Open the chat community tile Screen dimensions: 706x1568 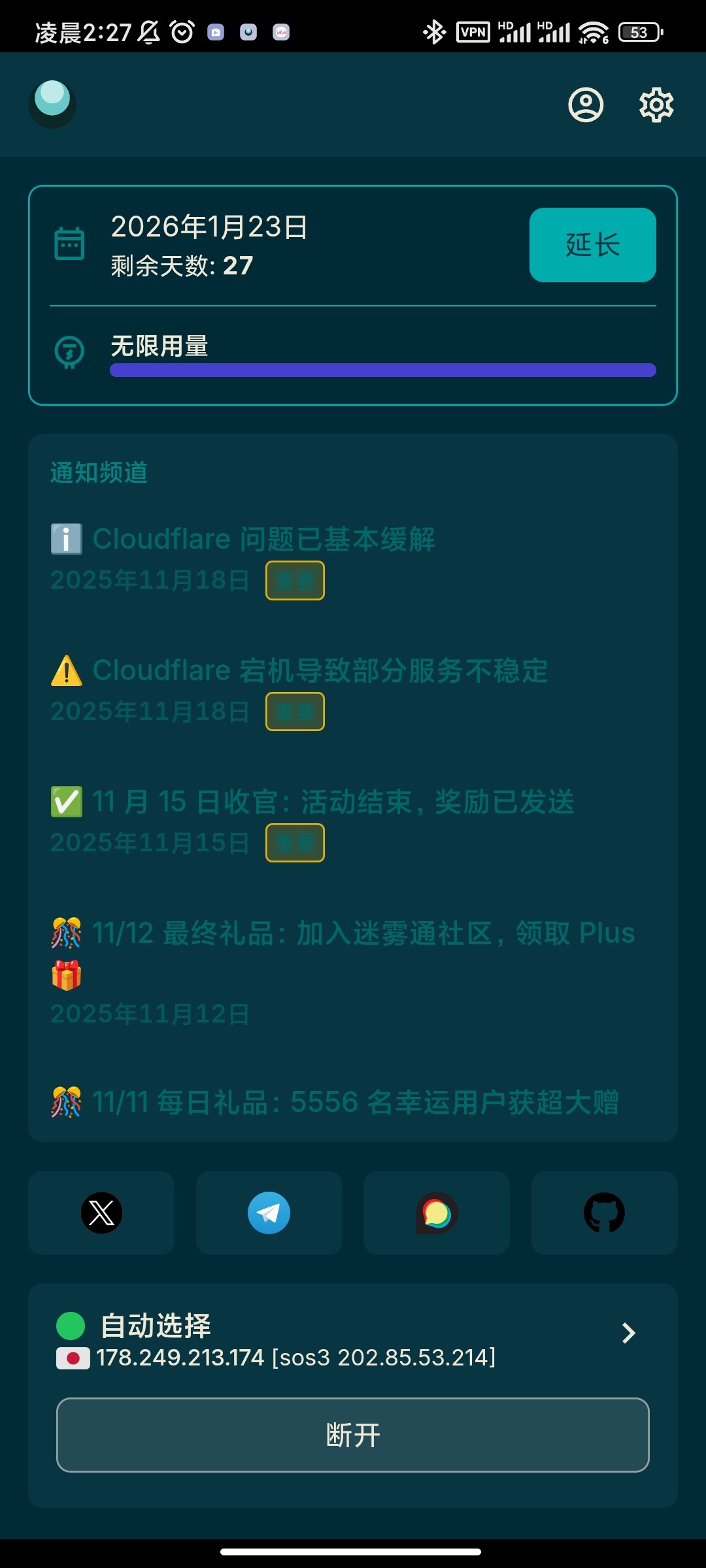pyautogui.click(x=436, y=1213)
